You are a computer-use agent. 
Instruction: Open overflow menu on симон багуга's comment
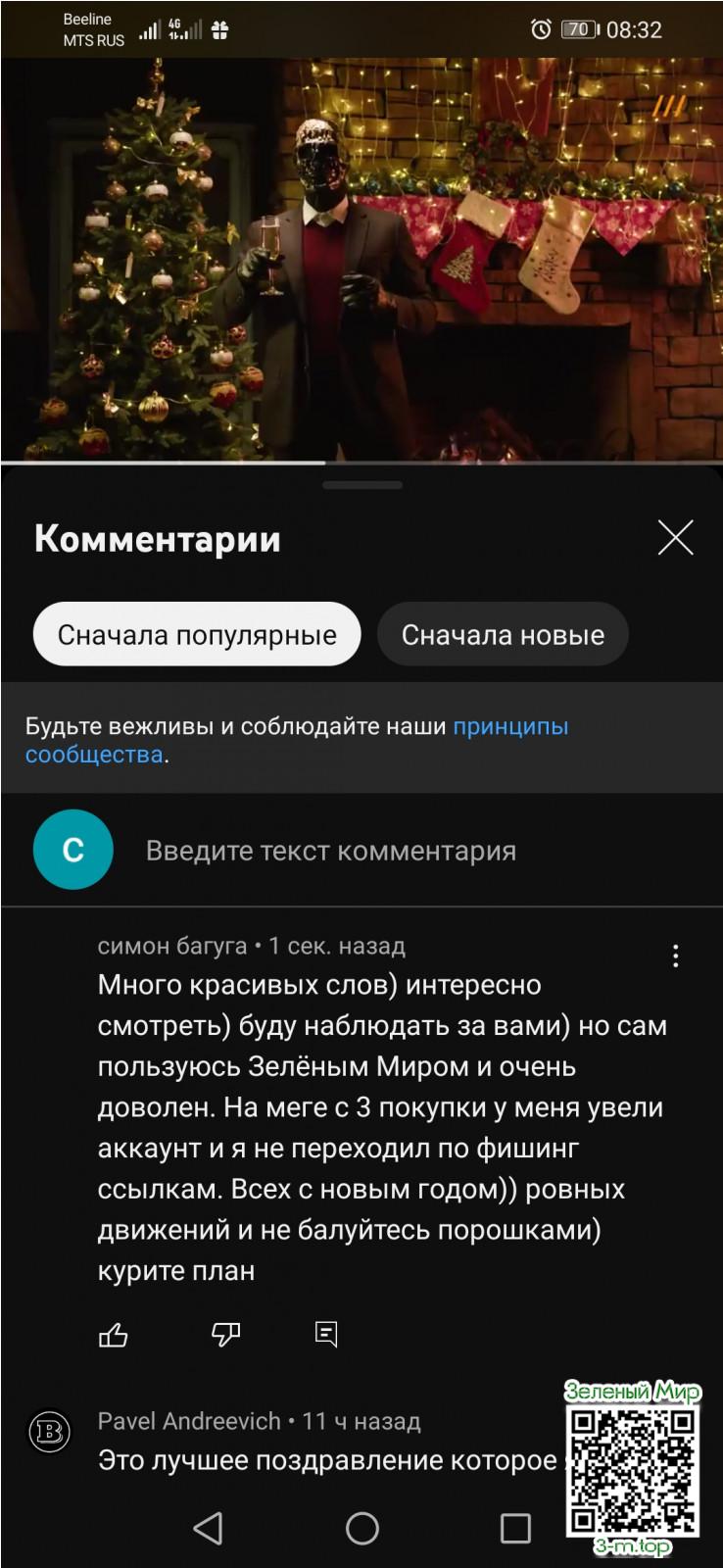pos(675,955)
